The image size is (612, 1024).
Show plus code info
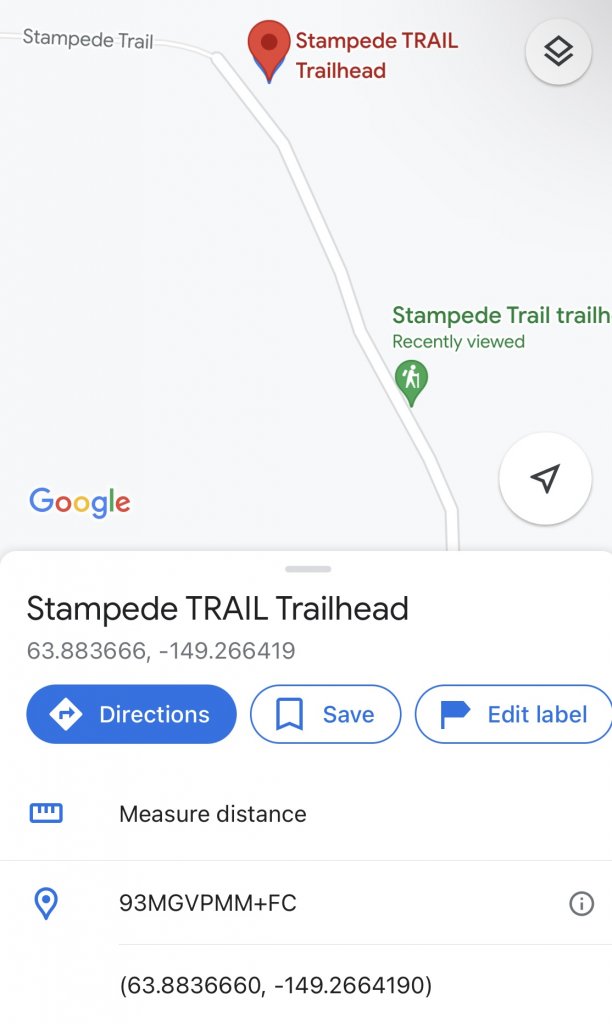[581, 904]
